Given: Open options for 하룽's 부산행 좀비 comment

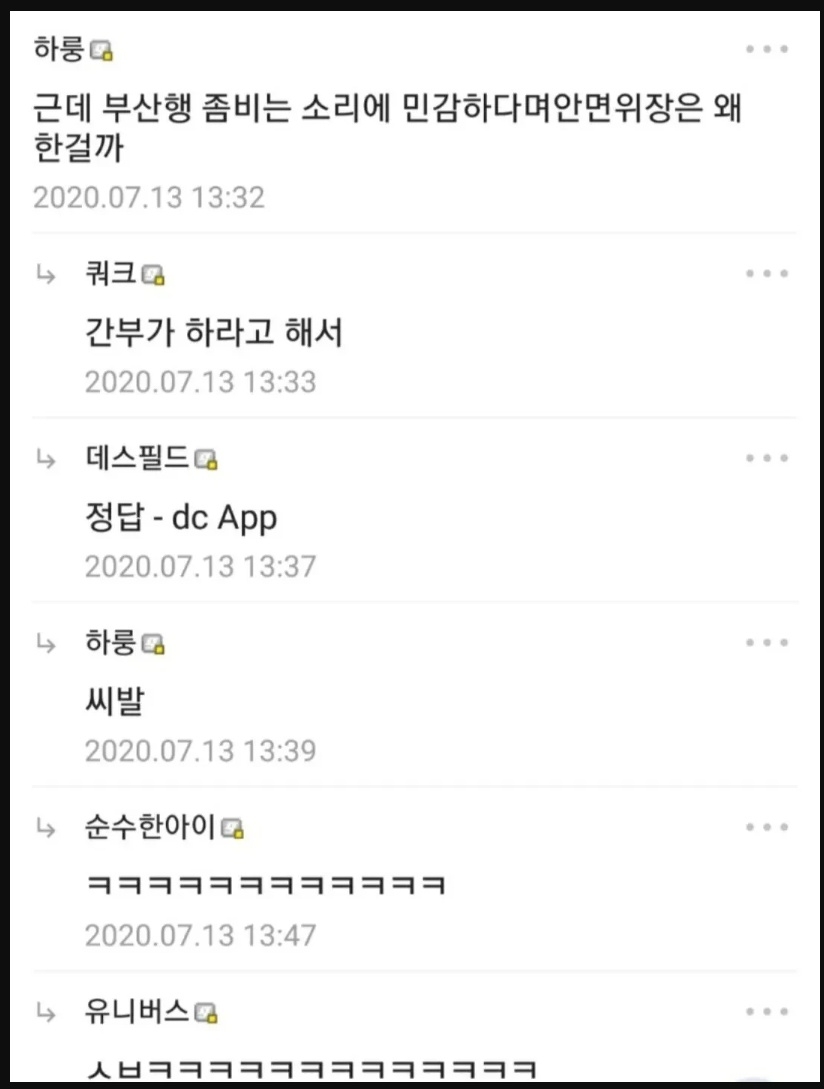Looking at the screenshot, I should [x=767, y=49].
